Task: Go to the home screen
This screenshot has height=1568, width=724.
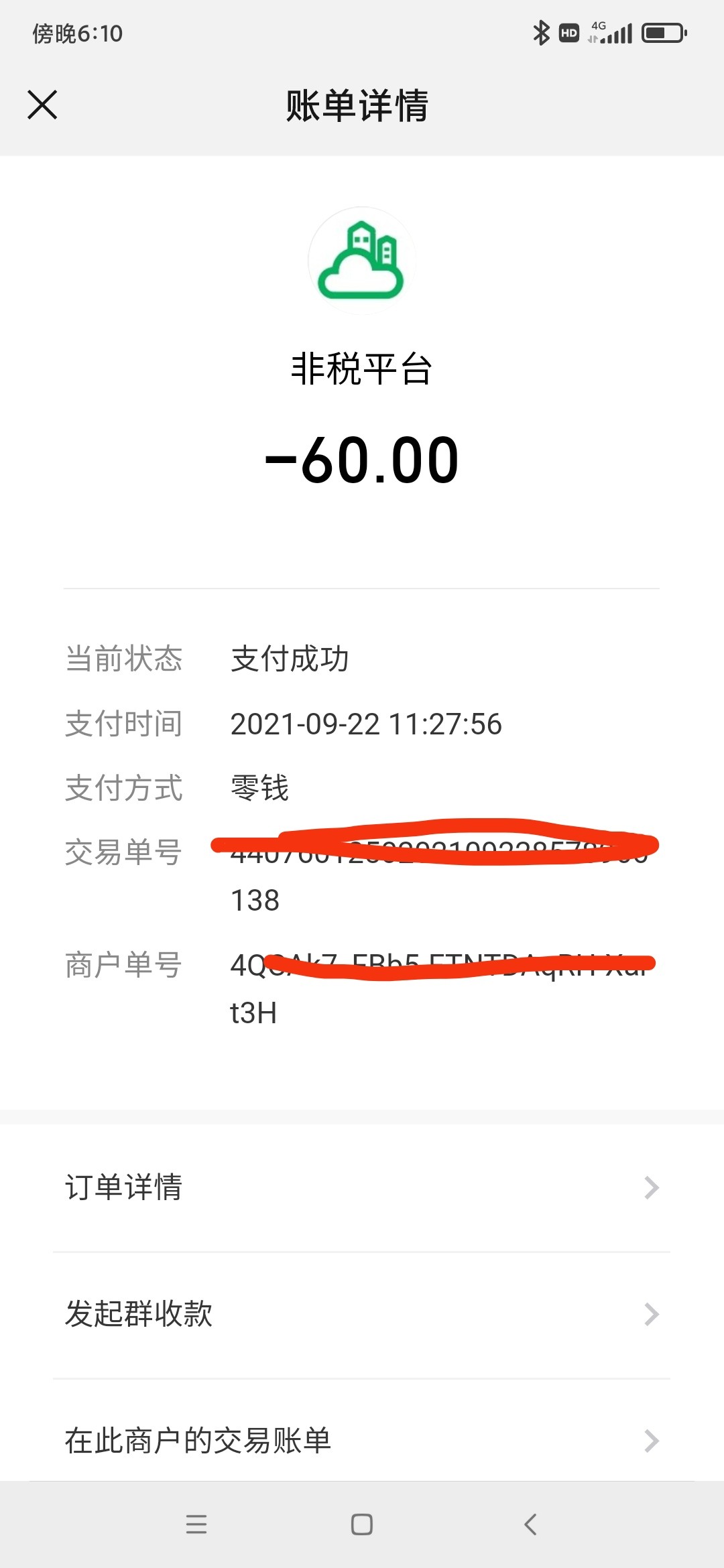Action: [x=362, y=1524]
